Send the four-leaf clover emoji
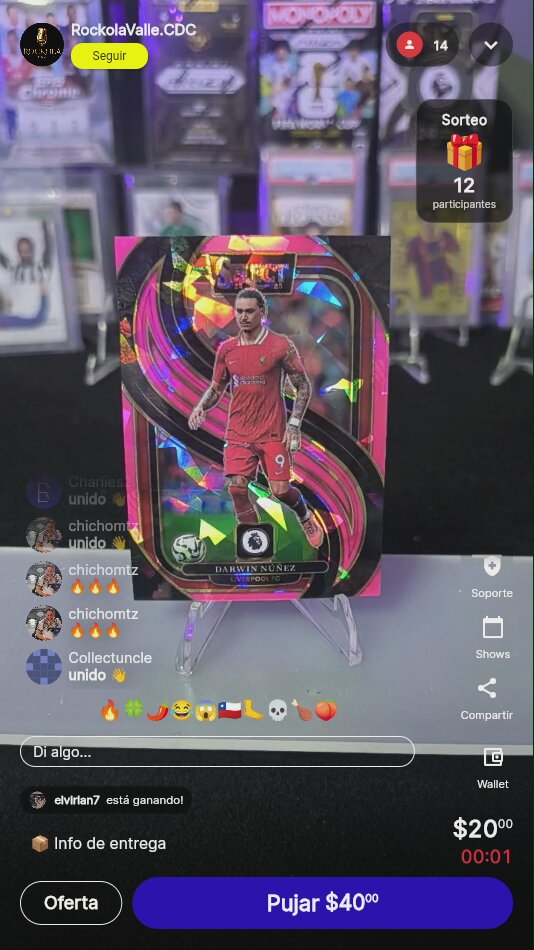 coord(133,710)
